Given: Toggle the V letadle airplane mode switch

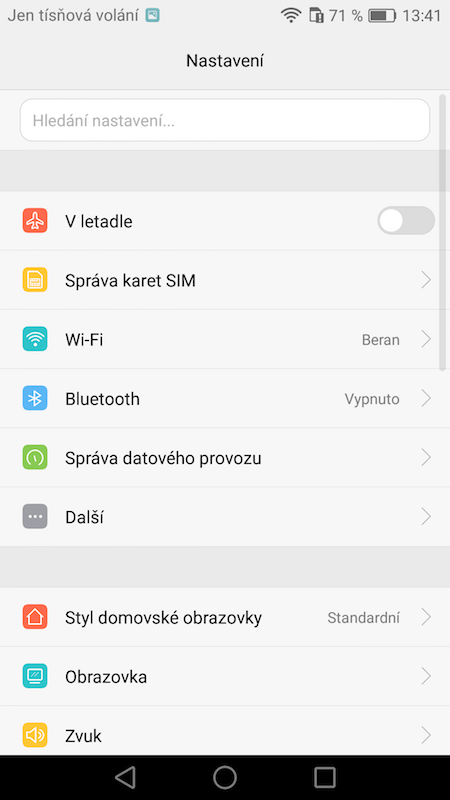Looking at the screenshot, I should (406, 221).
